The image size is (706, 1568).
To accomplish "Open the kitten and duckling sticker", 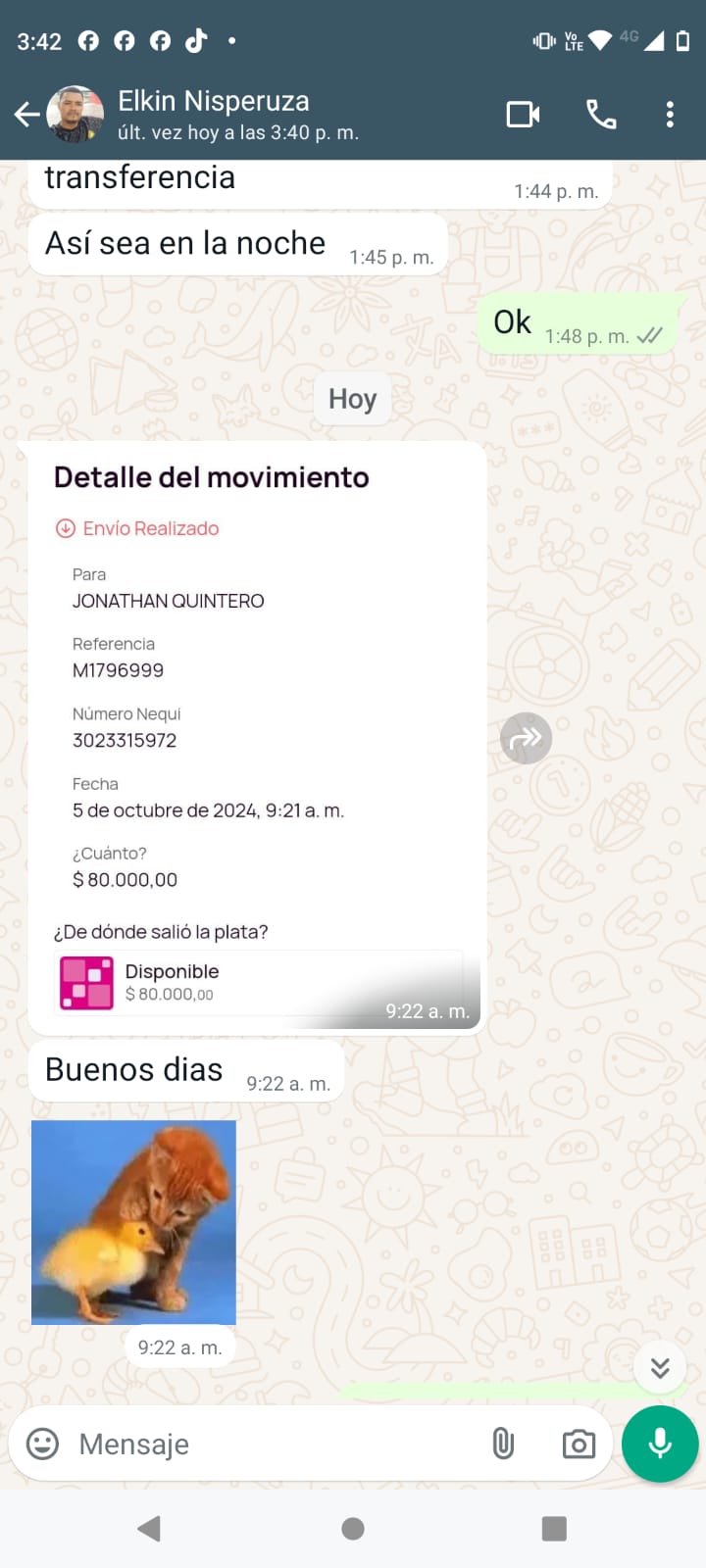I will coord(133,1222).
